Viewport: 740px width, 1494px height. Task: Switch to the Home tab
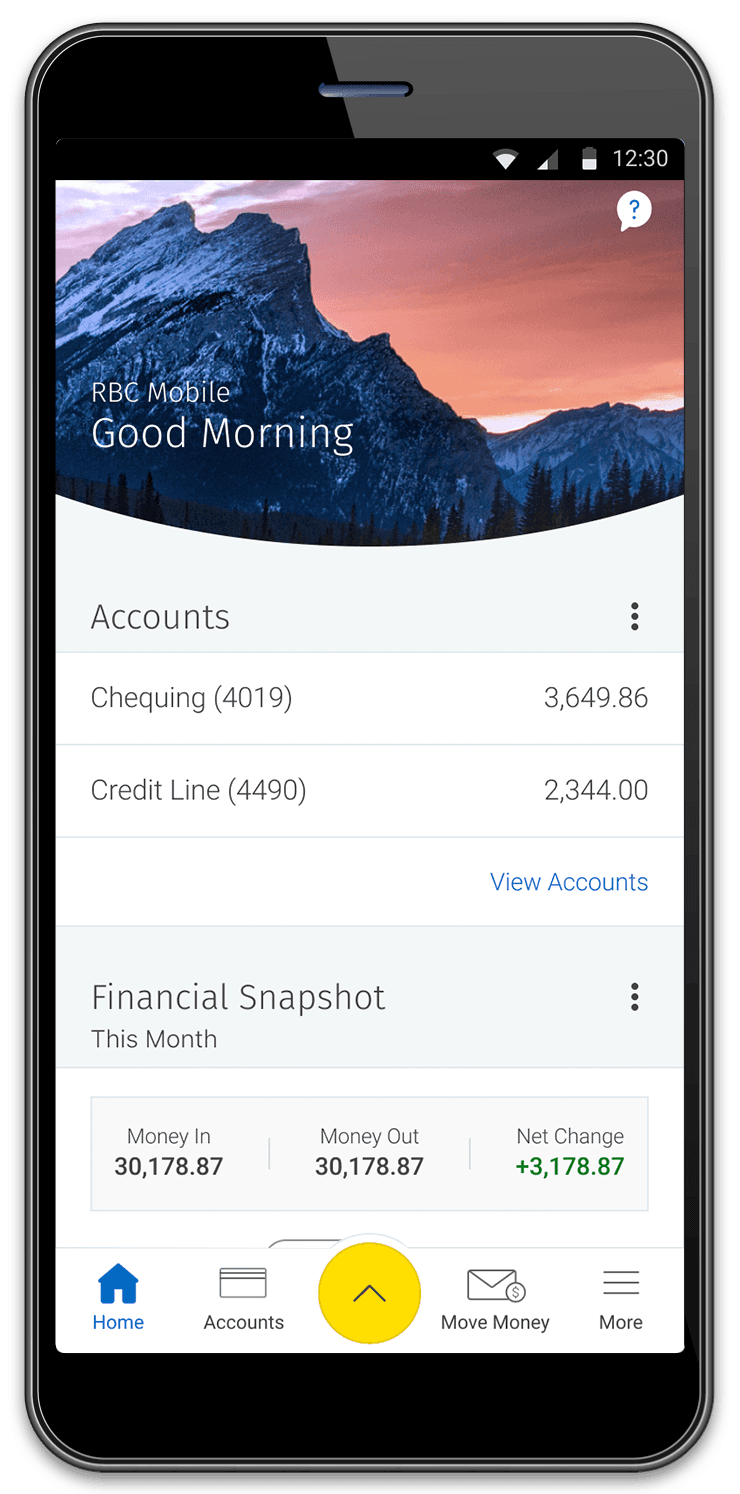click(118, 1298)
